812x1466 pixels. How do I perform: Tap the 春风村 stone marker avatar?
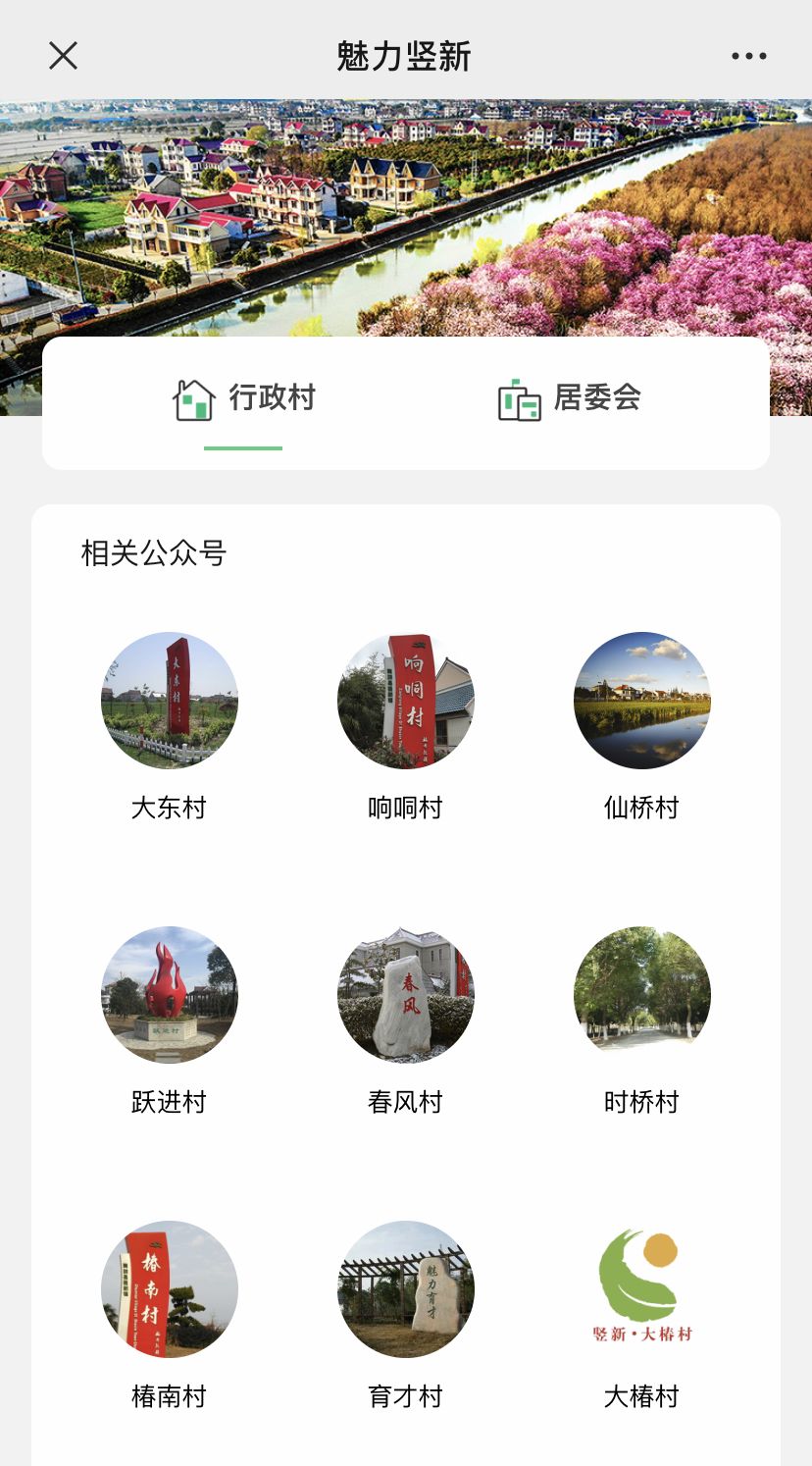(x=405, y=994)
